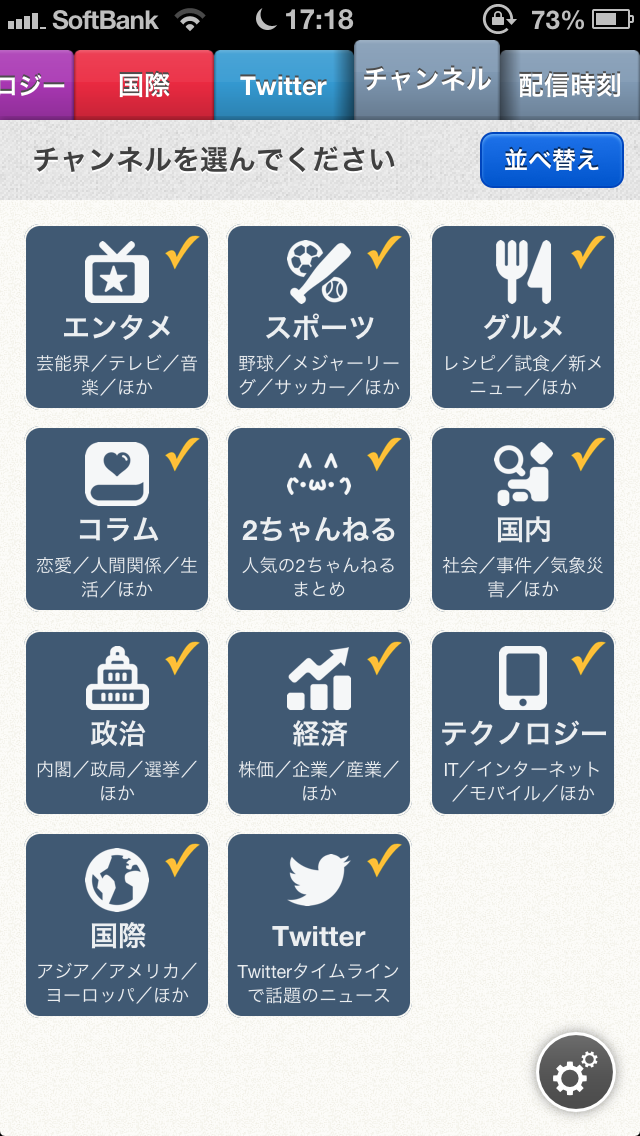Screen dimensions: 640x1136
Task: Toggle the 国内 channel tile
Action: [523, 519]
